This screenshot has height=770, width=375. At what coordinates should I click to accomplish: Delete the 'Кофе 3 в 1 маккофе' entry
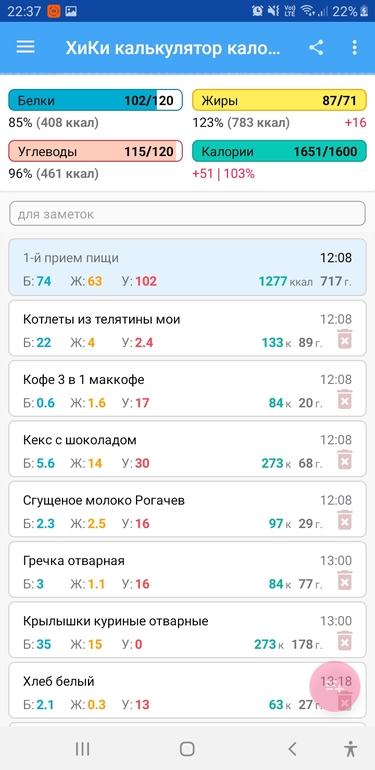(345, 400)
